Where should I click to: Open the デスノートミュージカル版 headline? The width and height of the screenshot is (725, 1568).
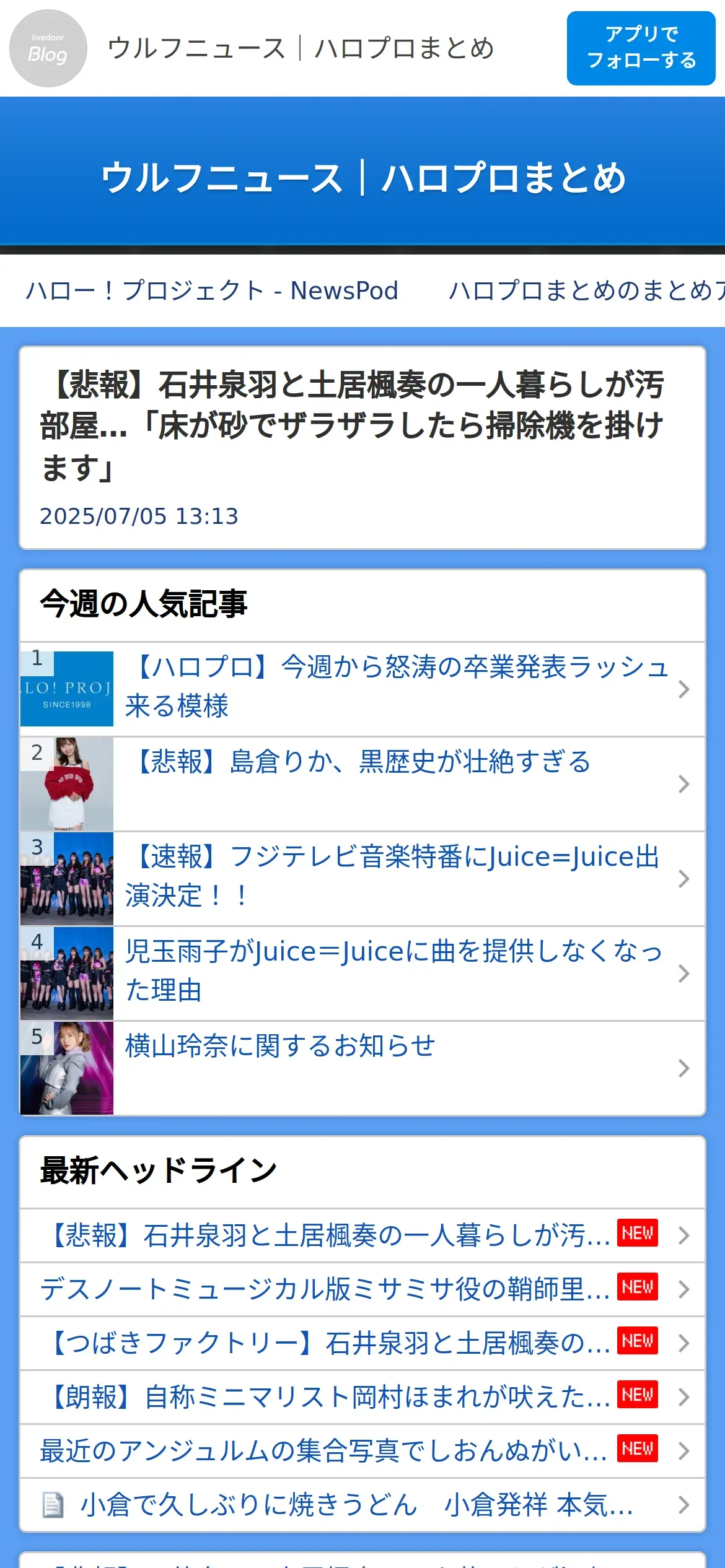point(325,1289)
